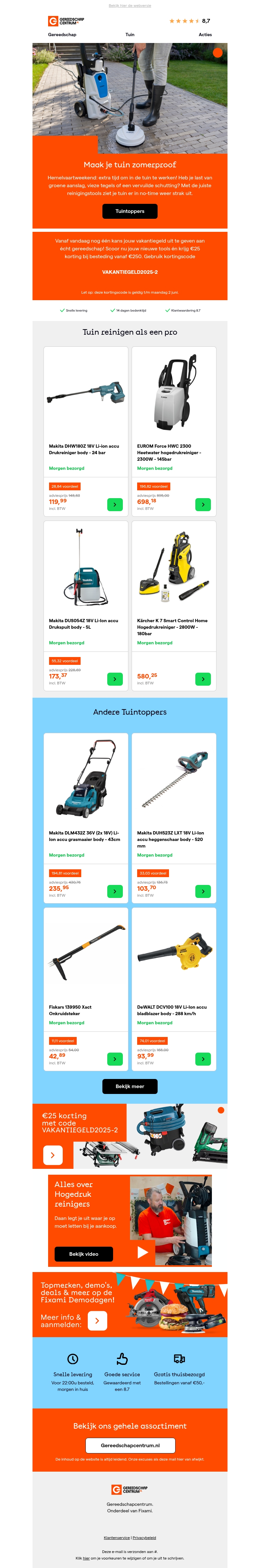Tap green arrow for Kärcher K 7 hogedrukreiniger
Screen dimensions: 260x1568
(203, 679)
